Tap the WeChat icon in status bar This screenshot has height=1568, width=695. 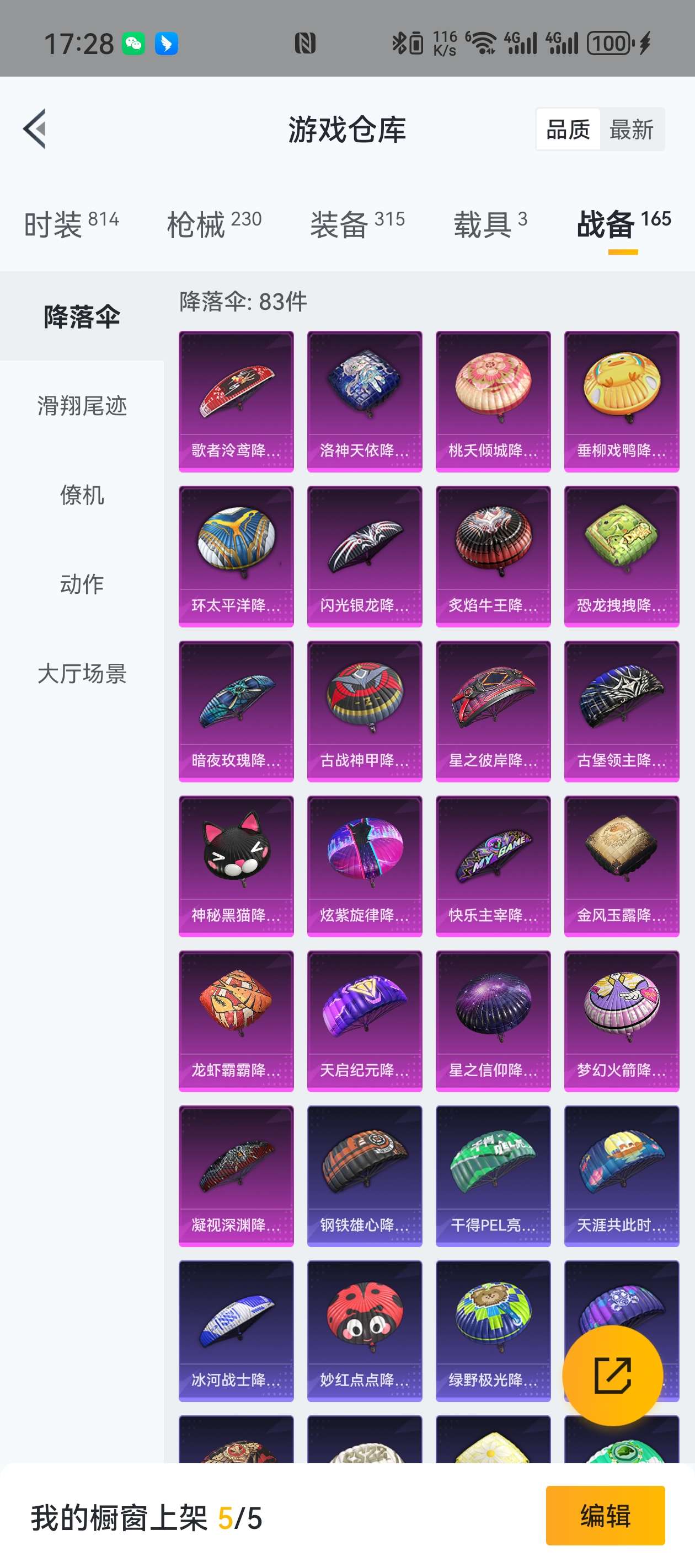coord(133,42)
